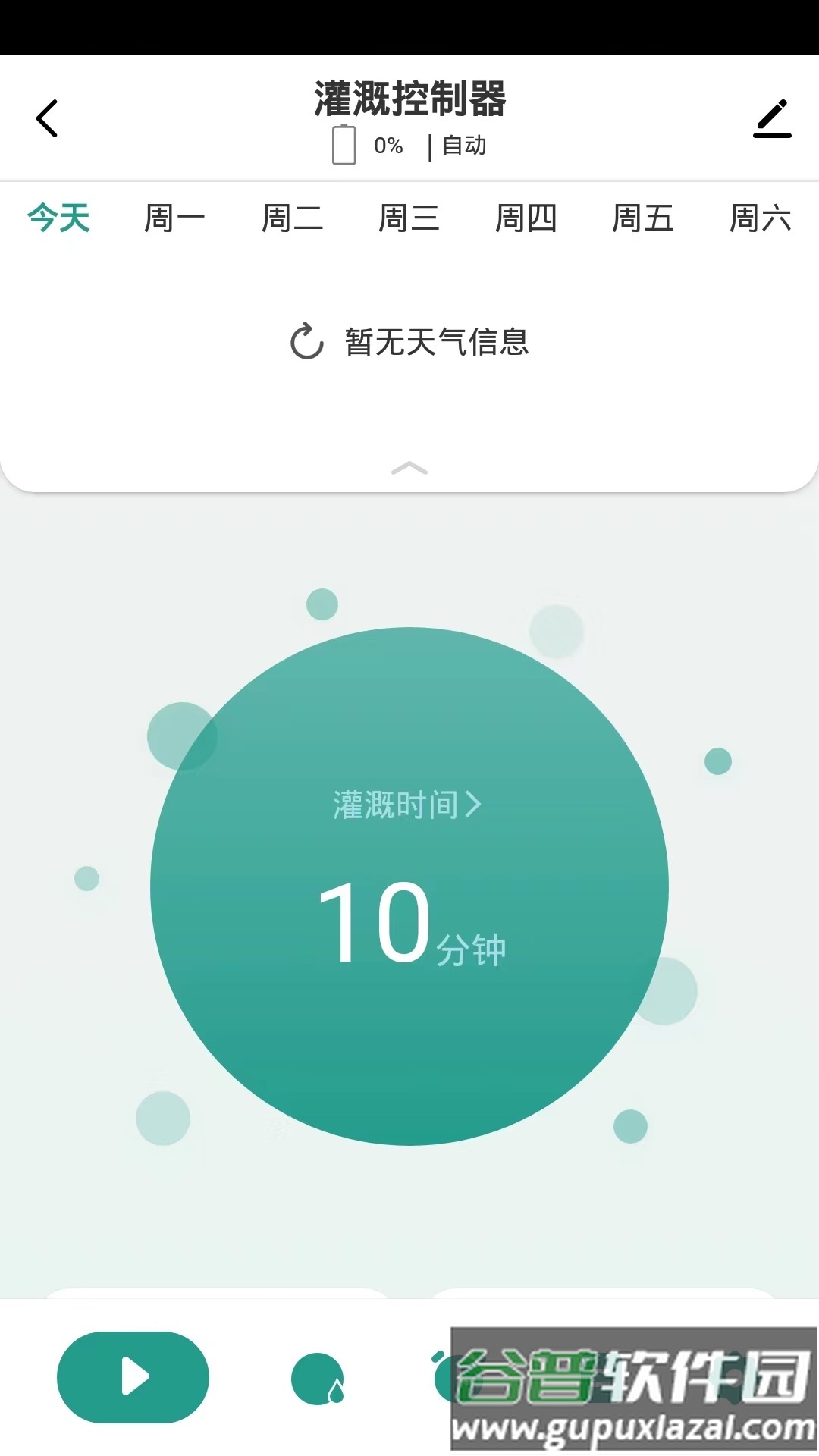Select the 自动 mode indicator
This screenshot has height=1456, width=819.
tap(463, 146)
